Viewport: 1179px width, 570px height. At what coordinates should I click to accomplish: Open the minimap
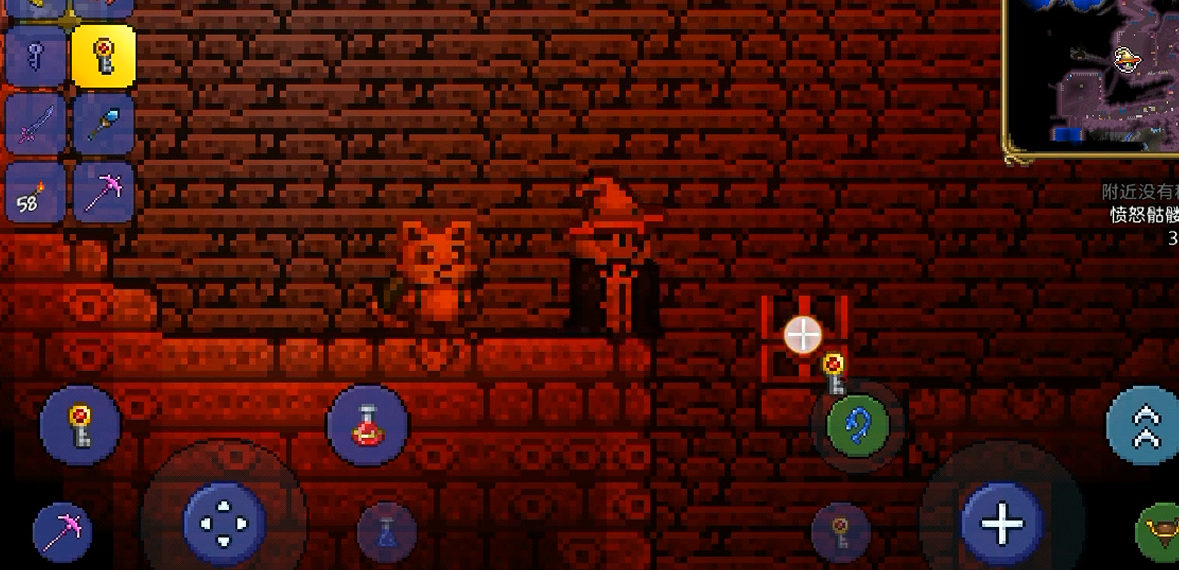(x=1092, y=78)
